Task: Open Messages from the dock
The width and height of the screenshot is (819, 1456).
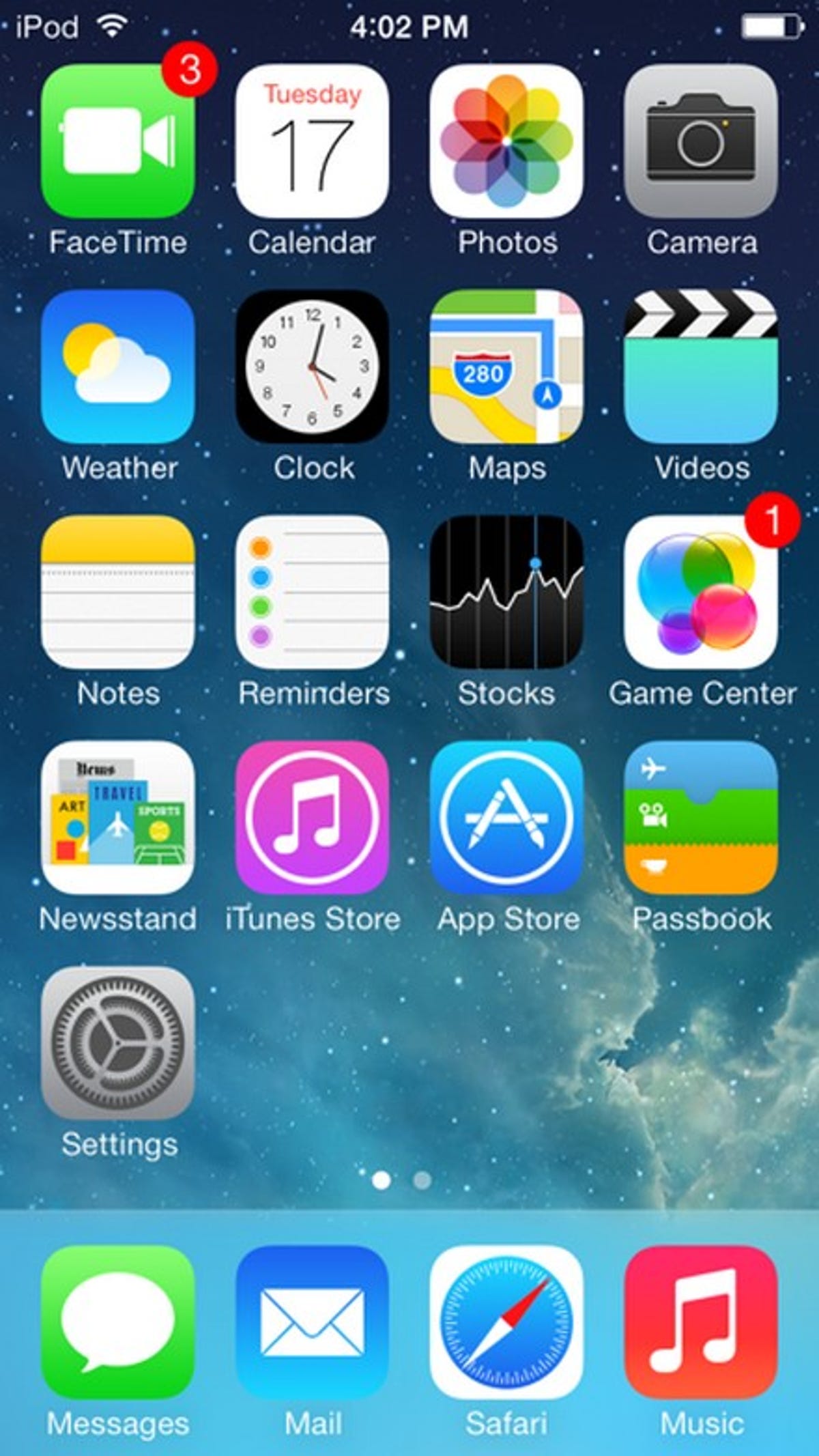Action: 117,1322
